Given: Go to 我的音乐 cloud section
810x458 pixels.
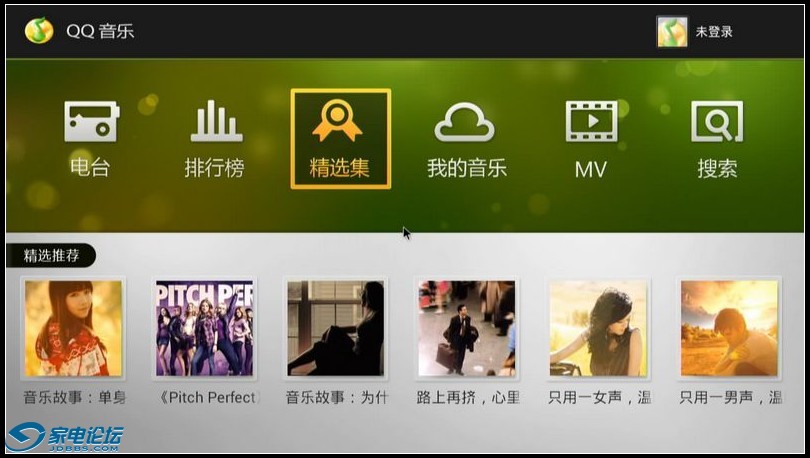Looking at the screenshot, I should pyautogui.click(x=466, y=138).
